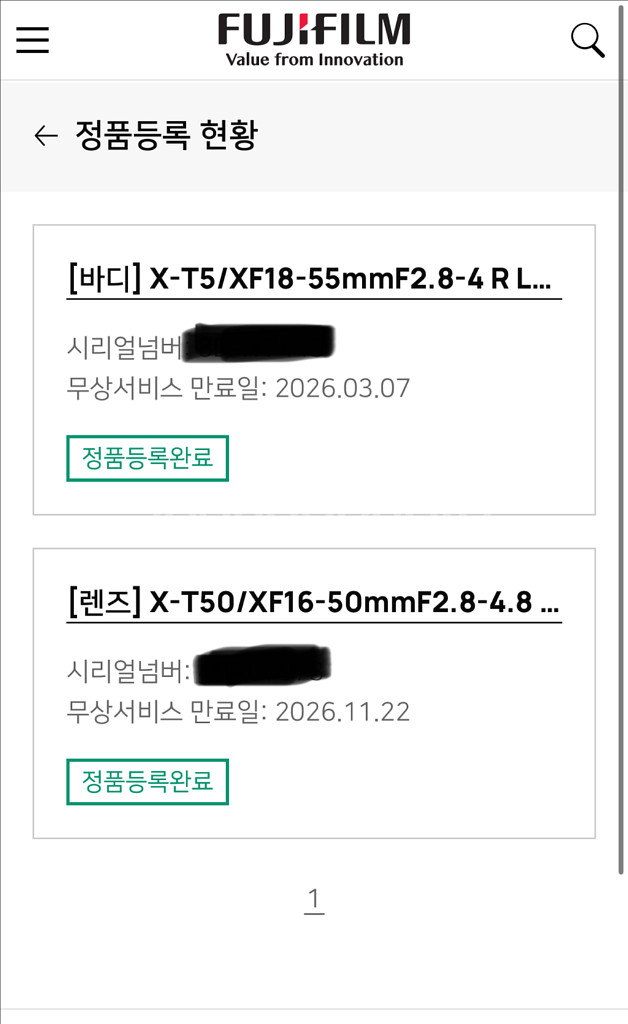Tap the Fujifilm logo to go home
Viewport: 628px width, 1024px height.
point(314,39)
